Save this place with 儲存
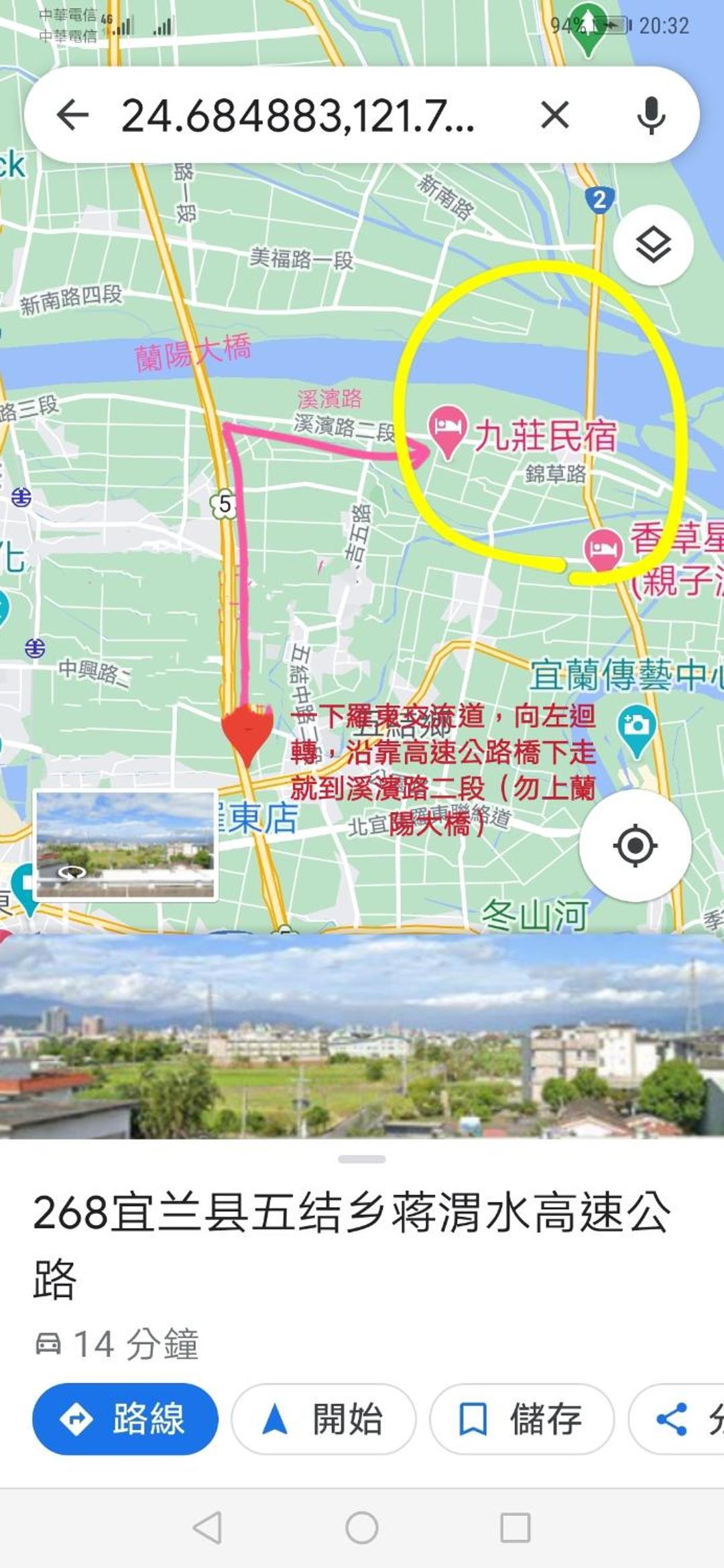 (x=522, y=1419)
